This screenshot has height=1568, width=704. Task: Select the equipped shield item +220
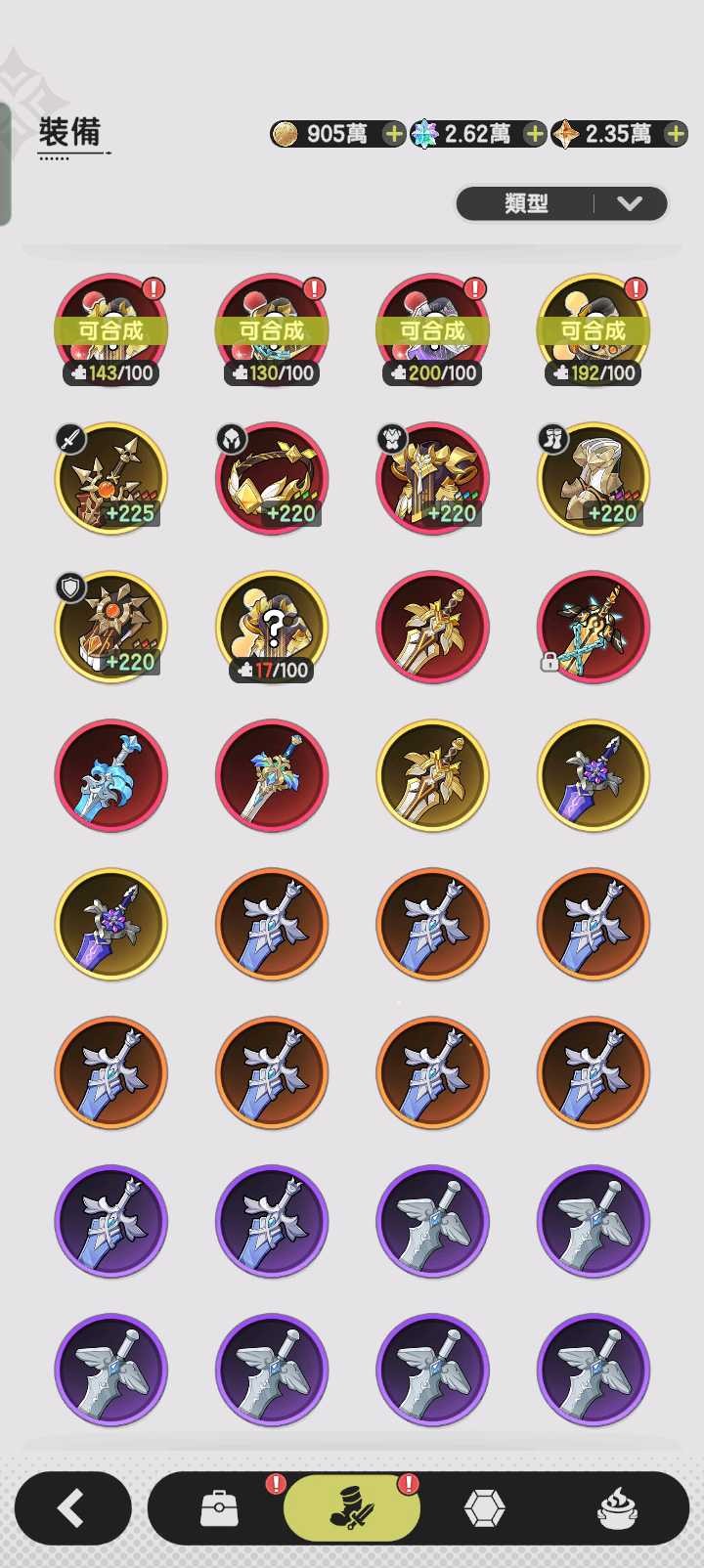(x=110, y=627)
